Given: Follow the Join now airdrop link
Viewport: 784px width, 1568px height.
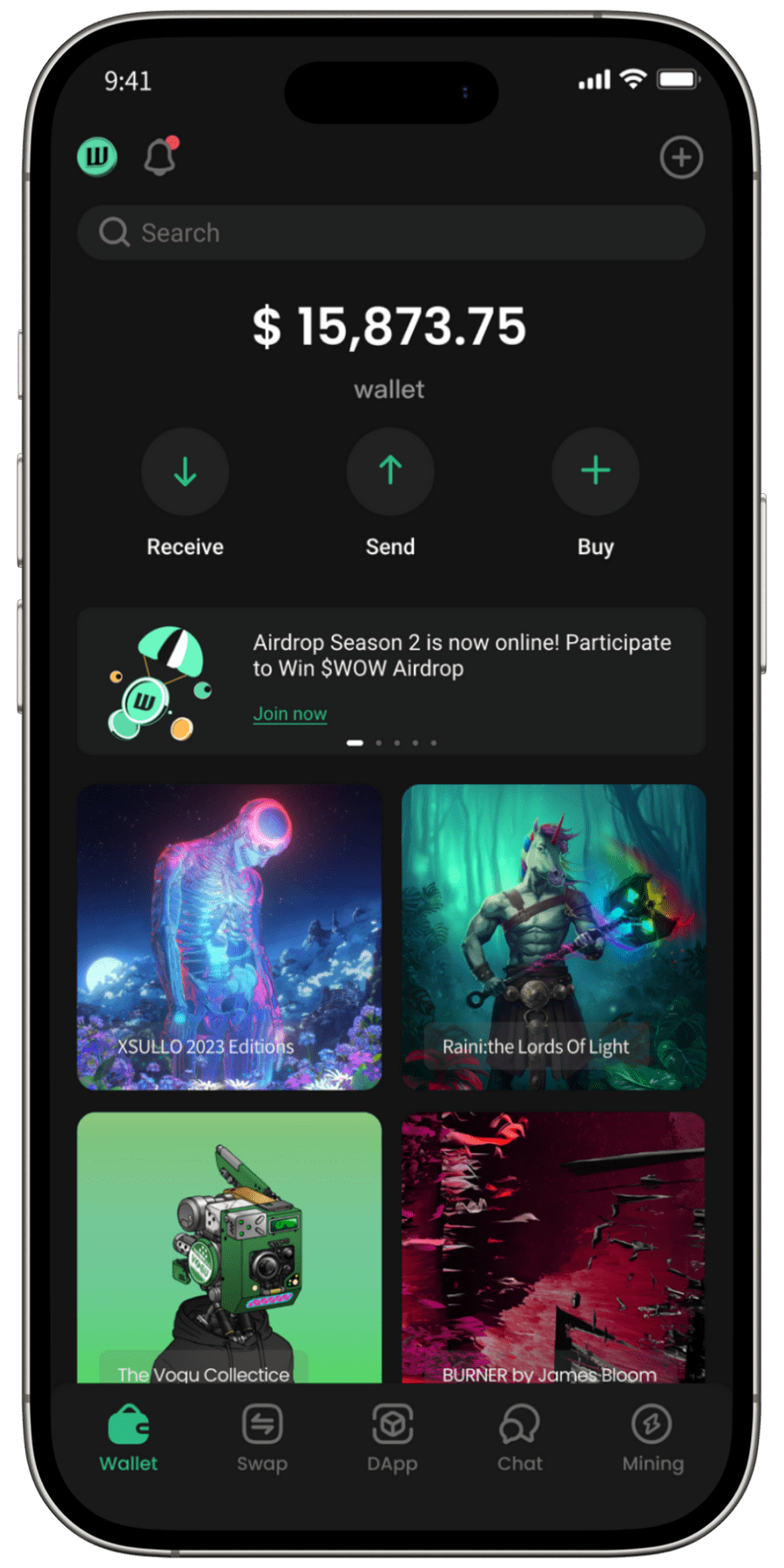Looking at the screenshot, I should (290, 713).
